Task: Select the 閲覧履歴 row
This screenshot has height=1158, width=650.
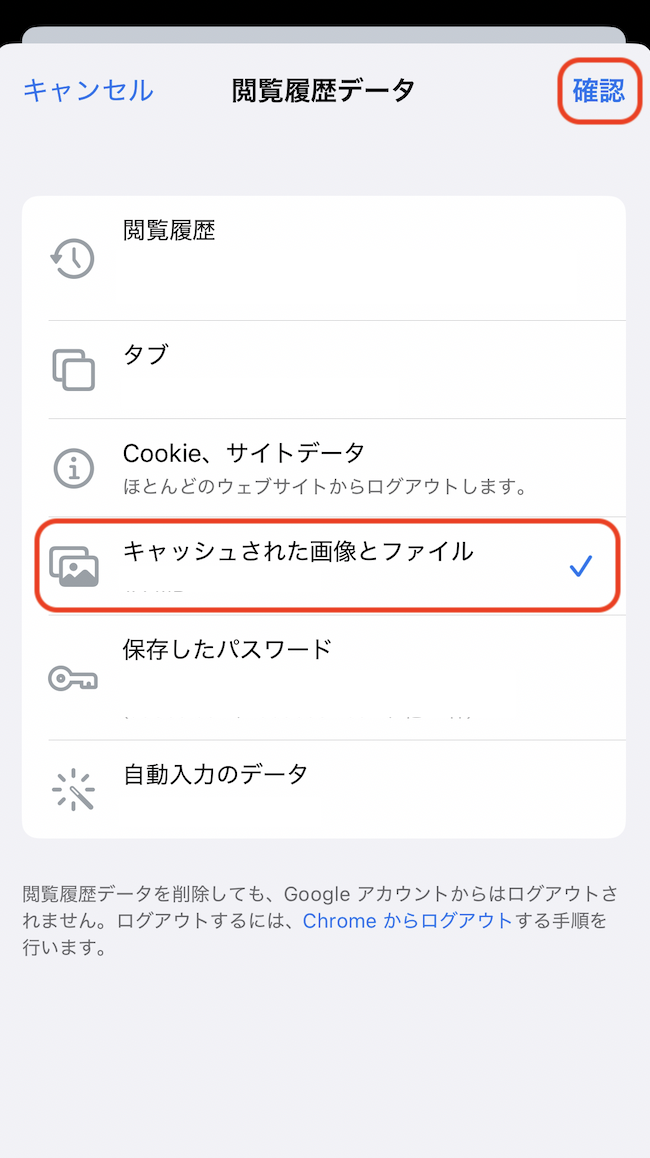Action: tap(324, 258)
